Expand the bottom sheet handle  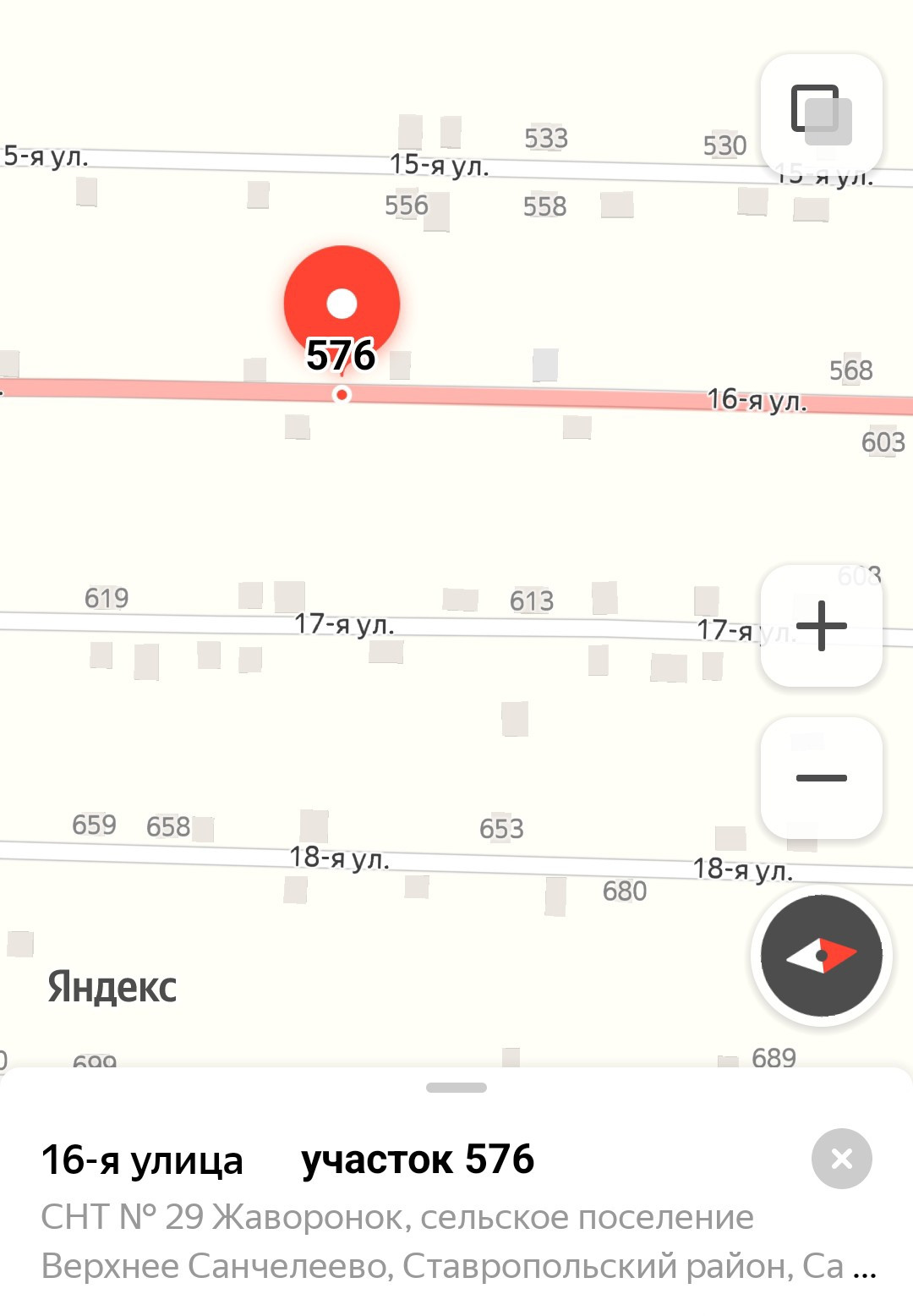click(456, 1088)
